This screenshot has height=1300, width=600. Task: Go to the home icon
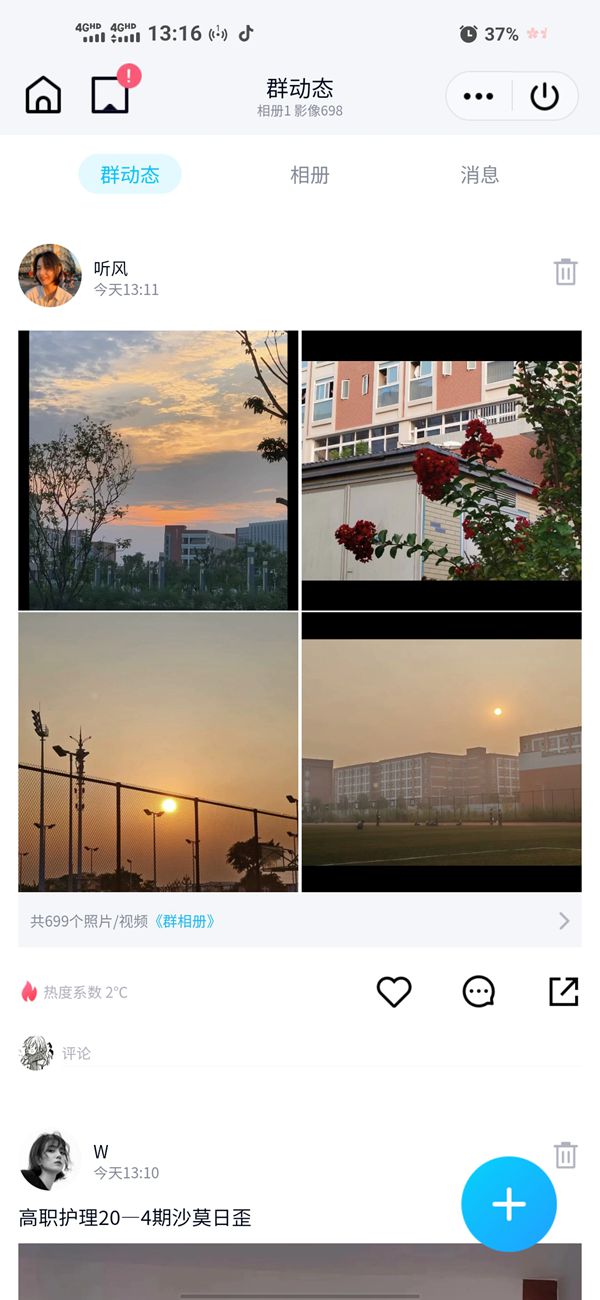point(43,96)
